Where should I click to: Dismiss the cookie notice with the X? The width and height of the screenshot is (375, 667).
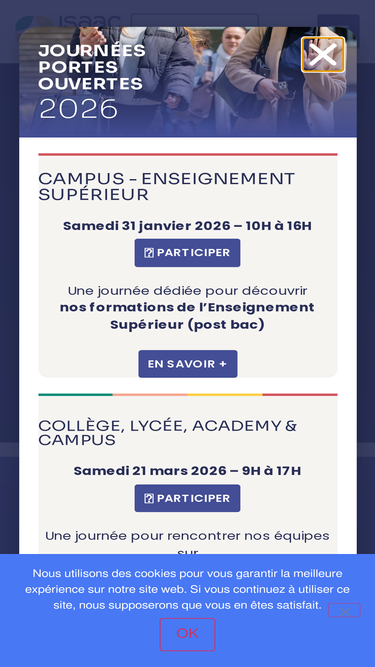point(344,610)
